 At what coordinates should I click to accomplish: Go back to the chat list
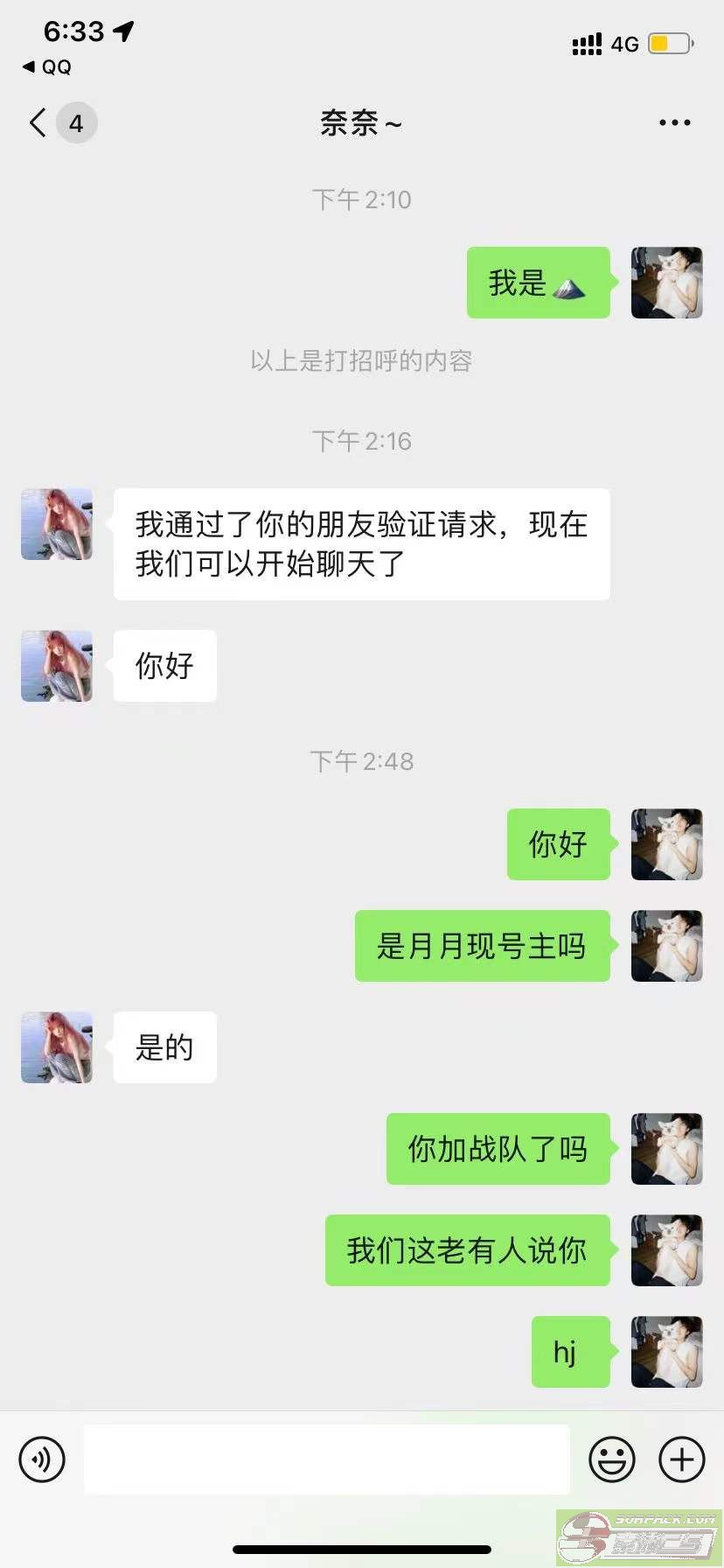(x=60, y=123)
